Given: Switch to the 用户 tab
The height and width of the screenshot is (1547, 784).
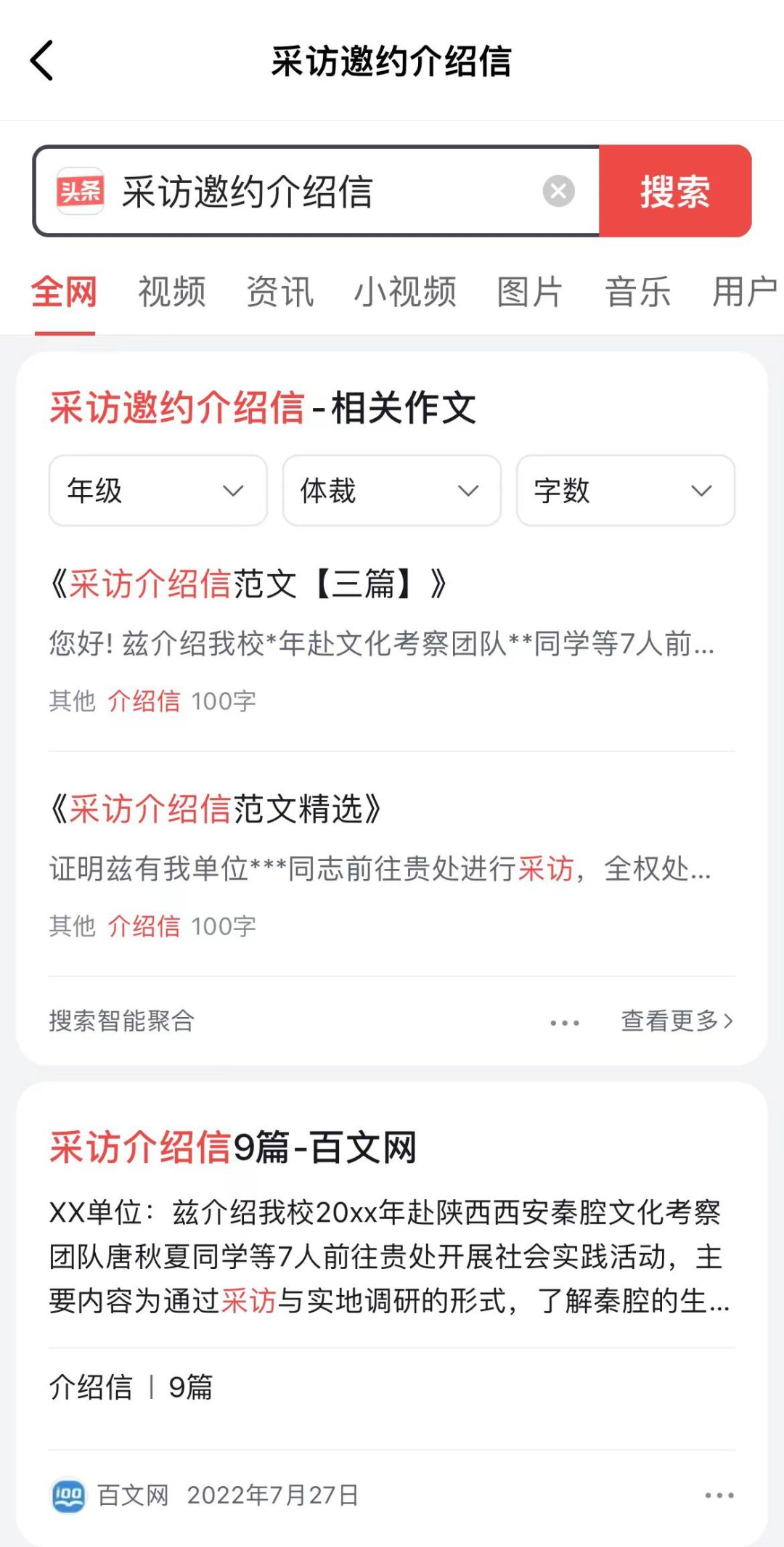Looking at the screenshot, I should tap(744, 293).
